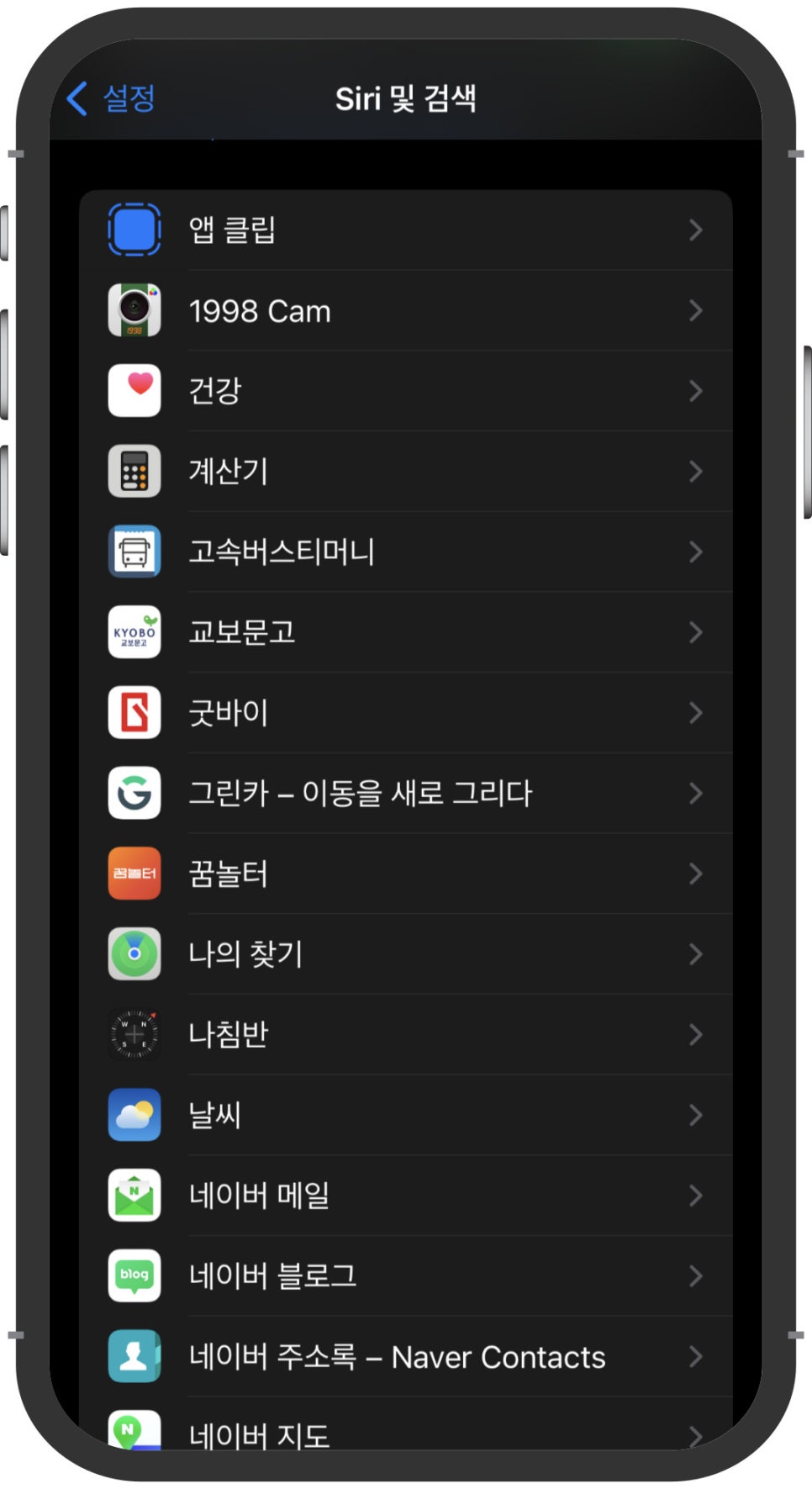
Task: Select the 굿바이 app row
Action: (x=405, y=713)
